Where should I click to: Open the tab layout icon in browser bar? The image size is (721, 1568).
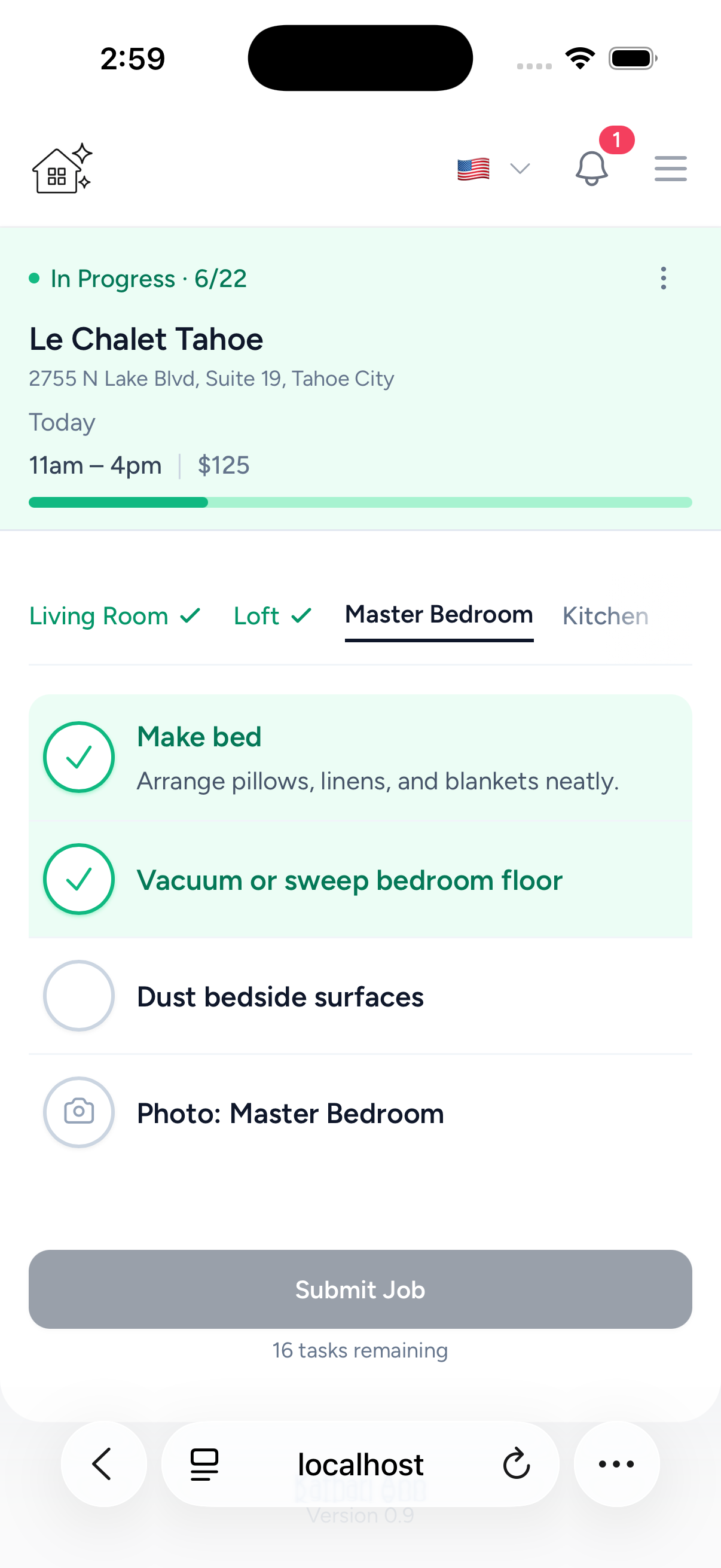tap(203, 1465)
